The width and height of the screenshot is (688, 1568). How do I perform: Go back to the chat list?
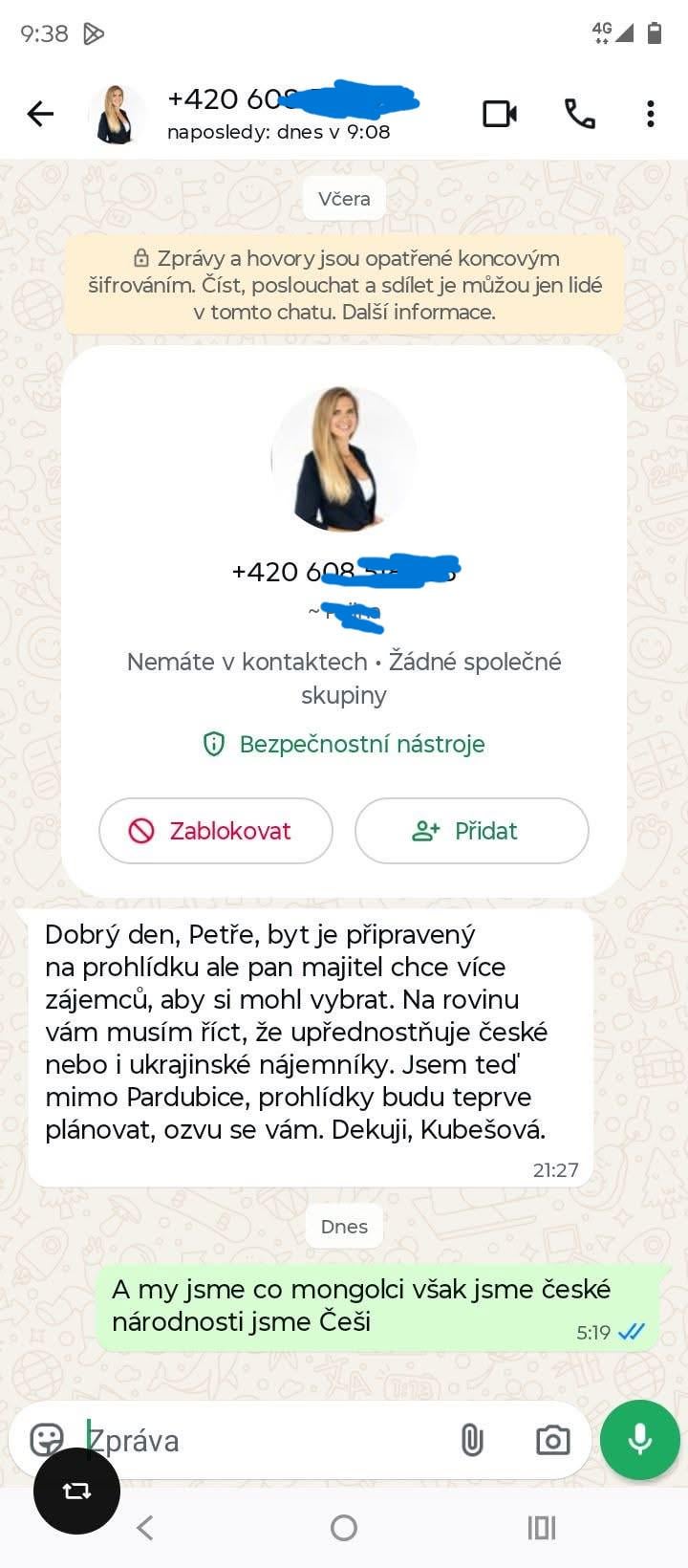[40, 115]
